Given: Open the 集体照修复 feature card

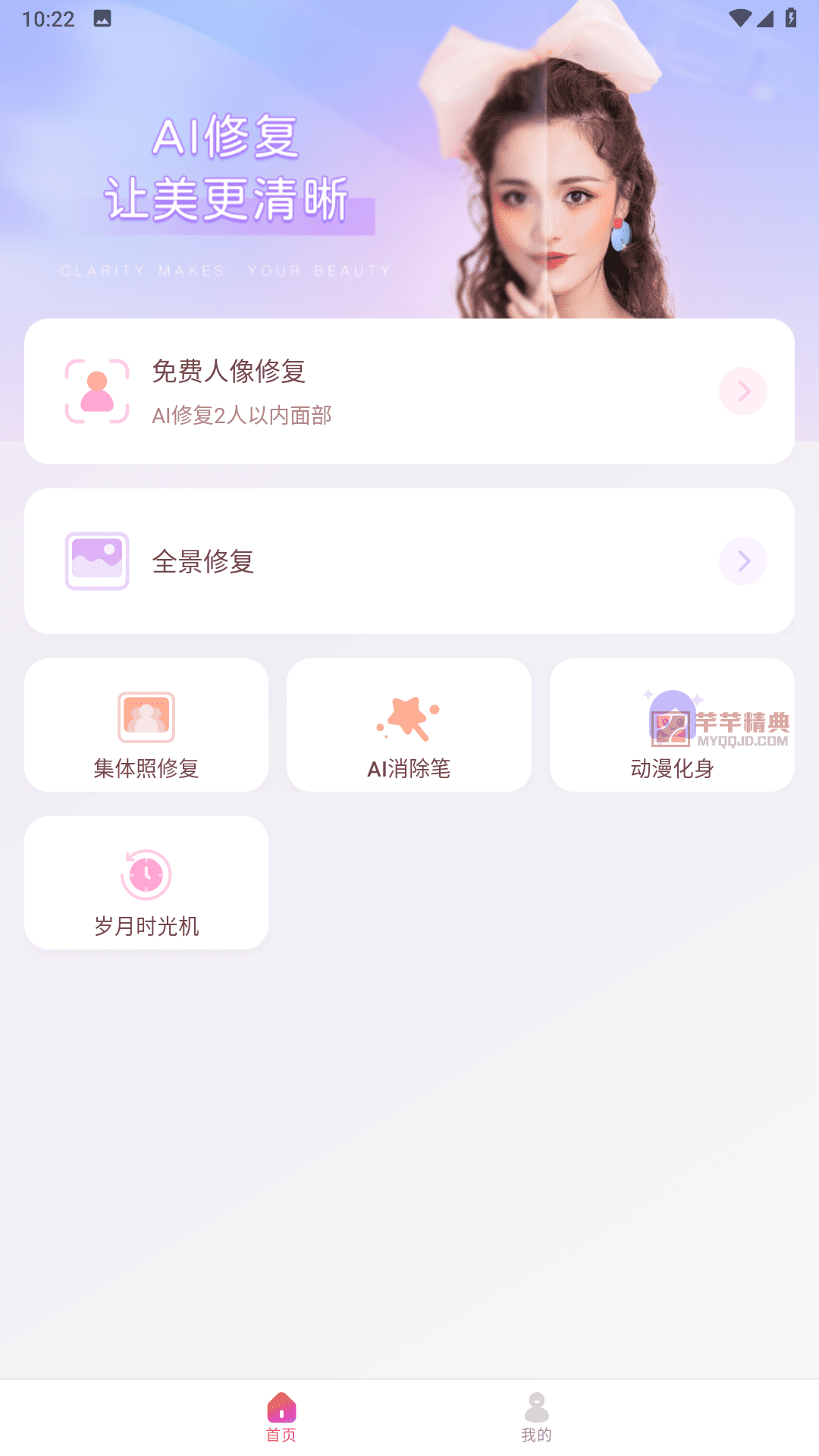Looking at the screenshot, I should (146, 725).
